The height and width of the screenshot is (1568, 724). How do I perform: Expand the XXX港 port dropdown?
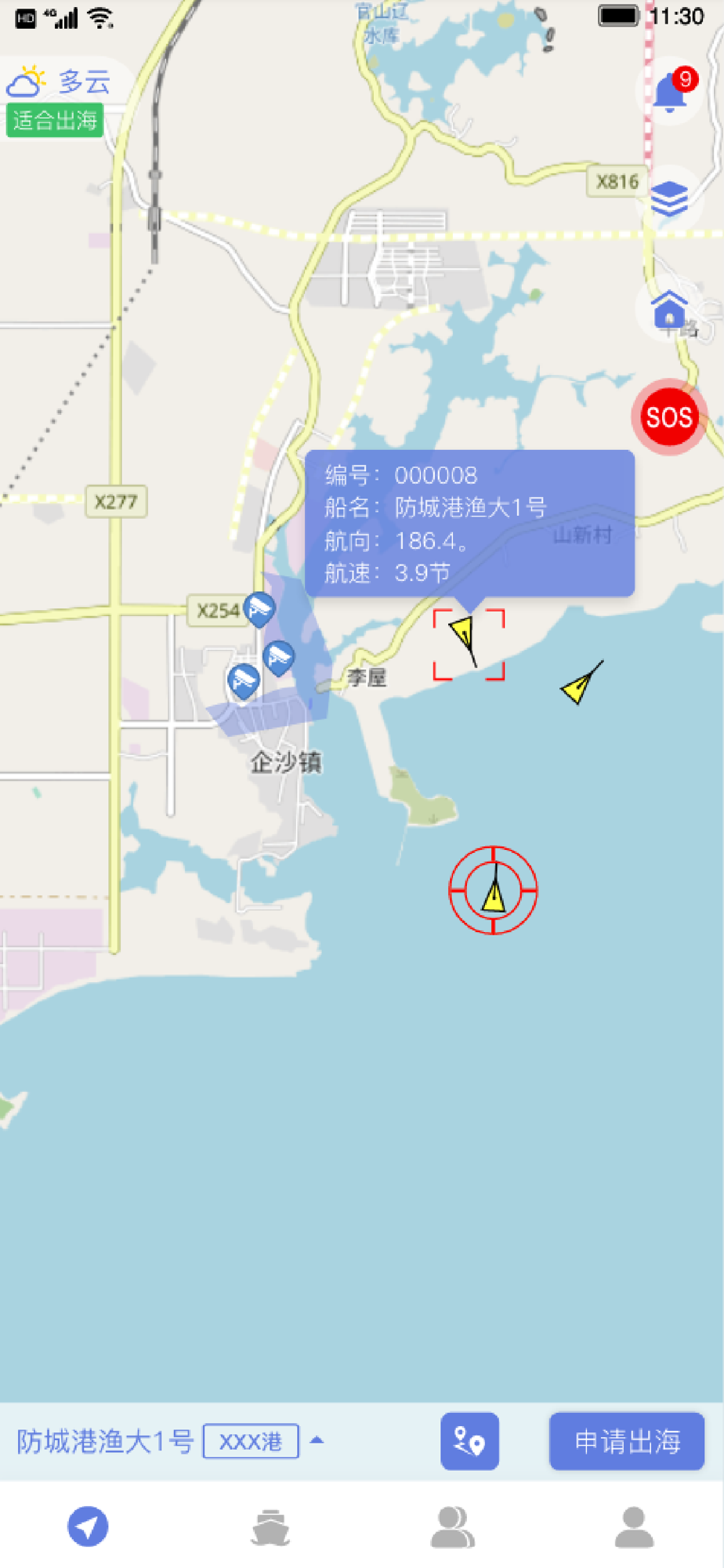click(317, 1440)
